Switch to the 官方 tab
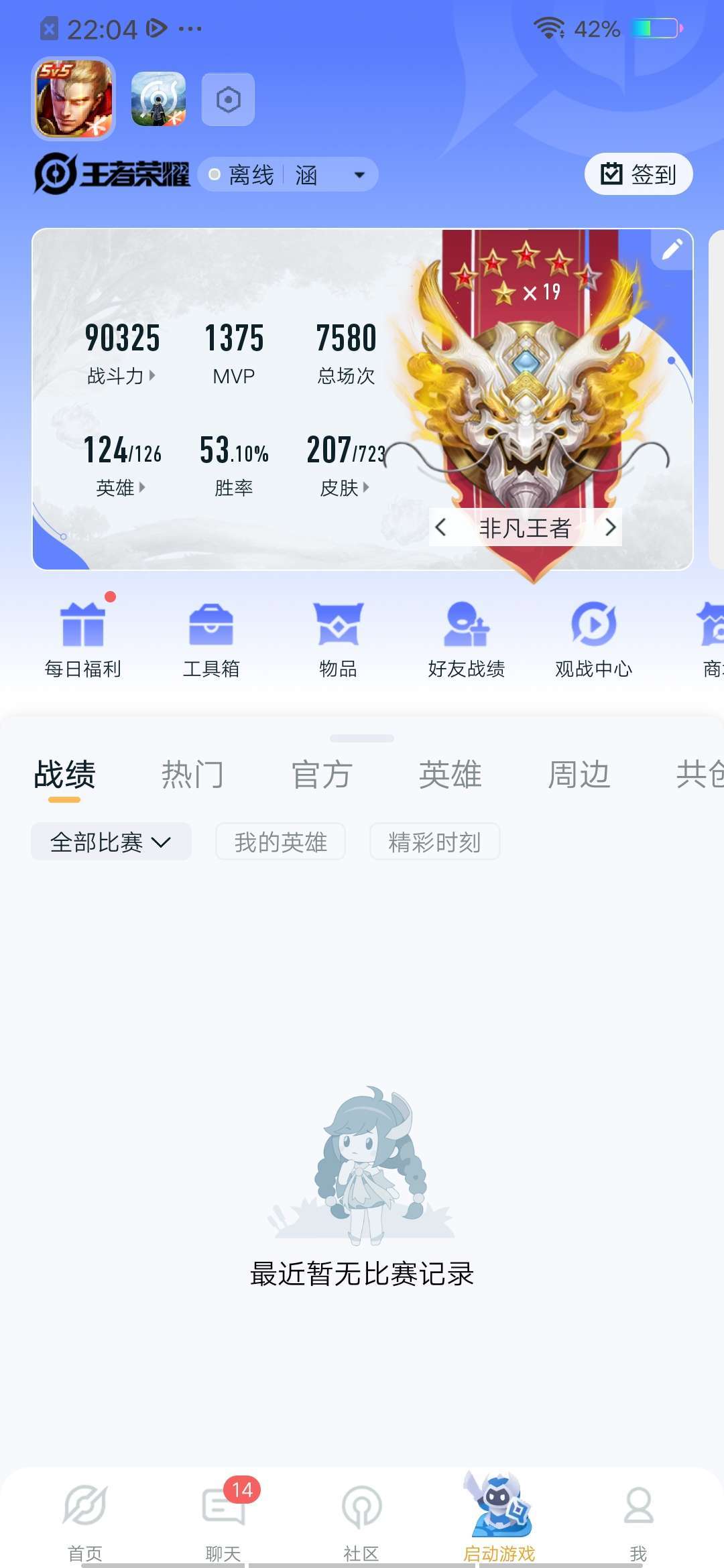 tap(322, 775)
